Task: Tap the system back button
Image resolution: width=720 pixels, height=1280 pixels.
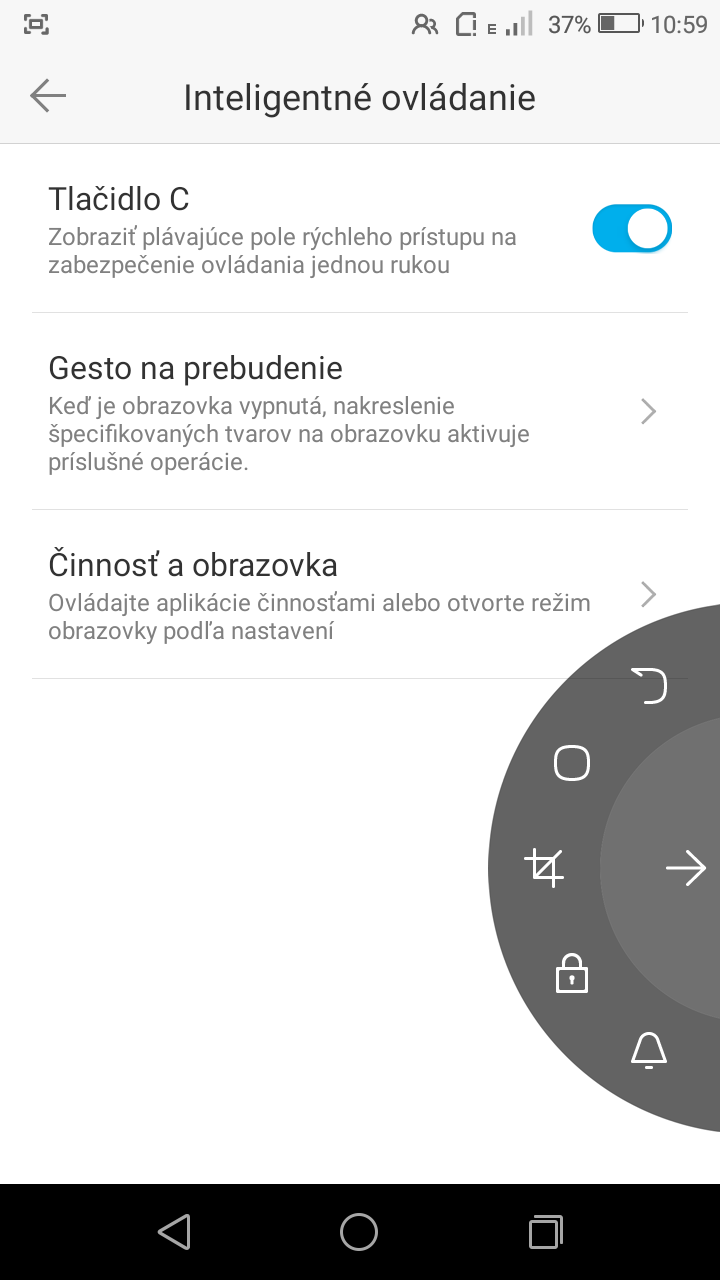Action: (174, 1232)
